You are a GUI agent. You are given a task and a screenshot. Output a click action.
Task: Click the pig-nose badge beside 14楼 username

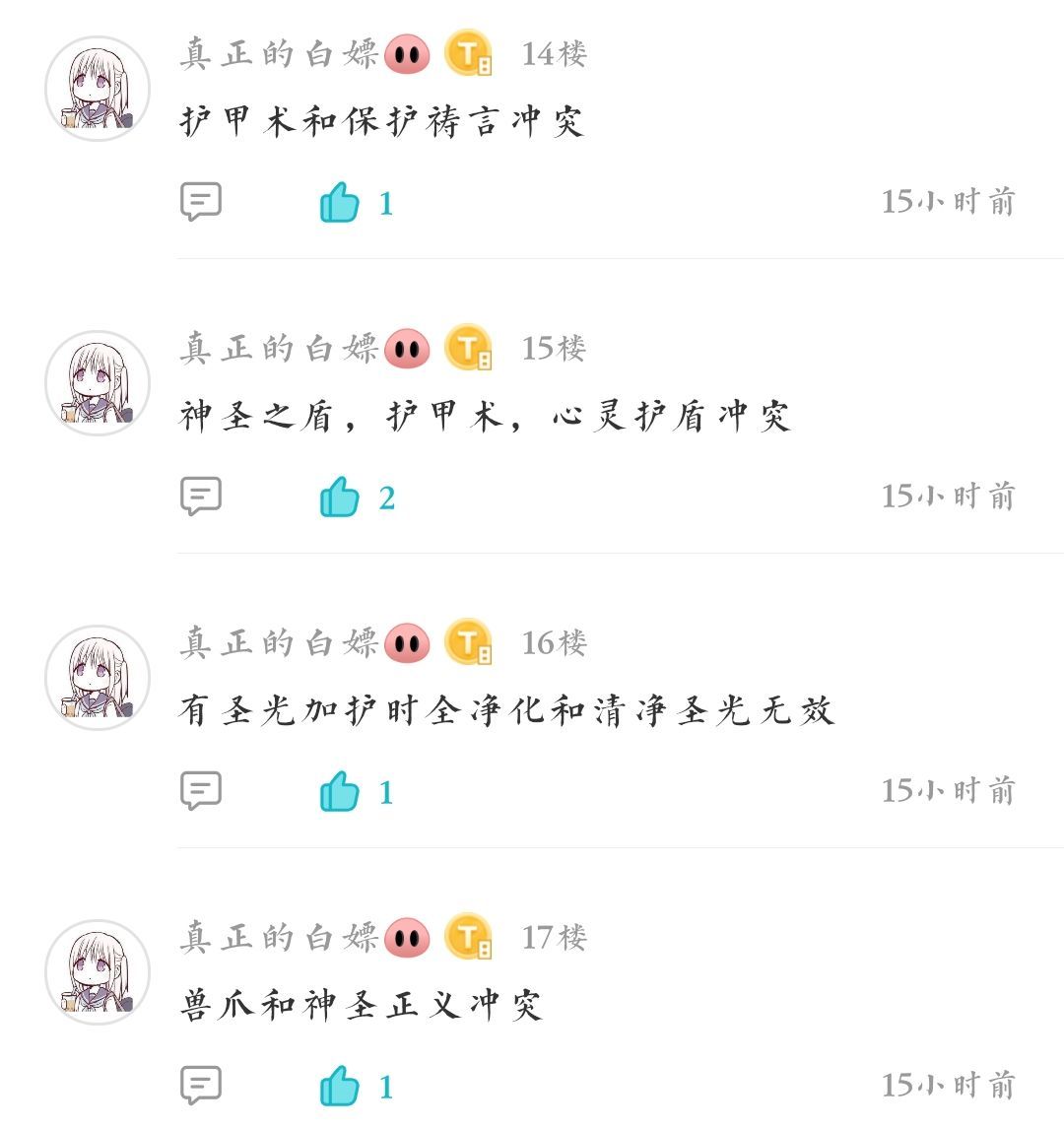click(407, 56)
